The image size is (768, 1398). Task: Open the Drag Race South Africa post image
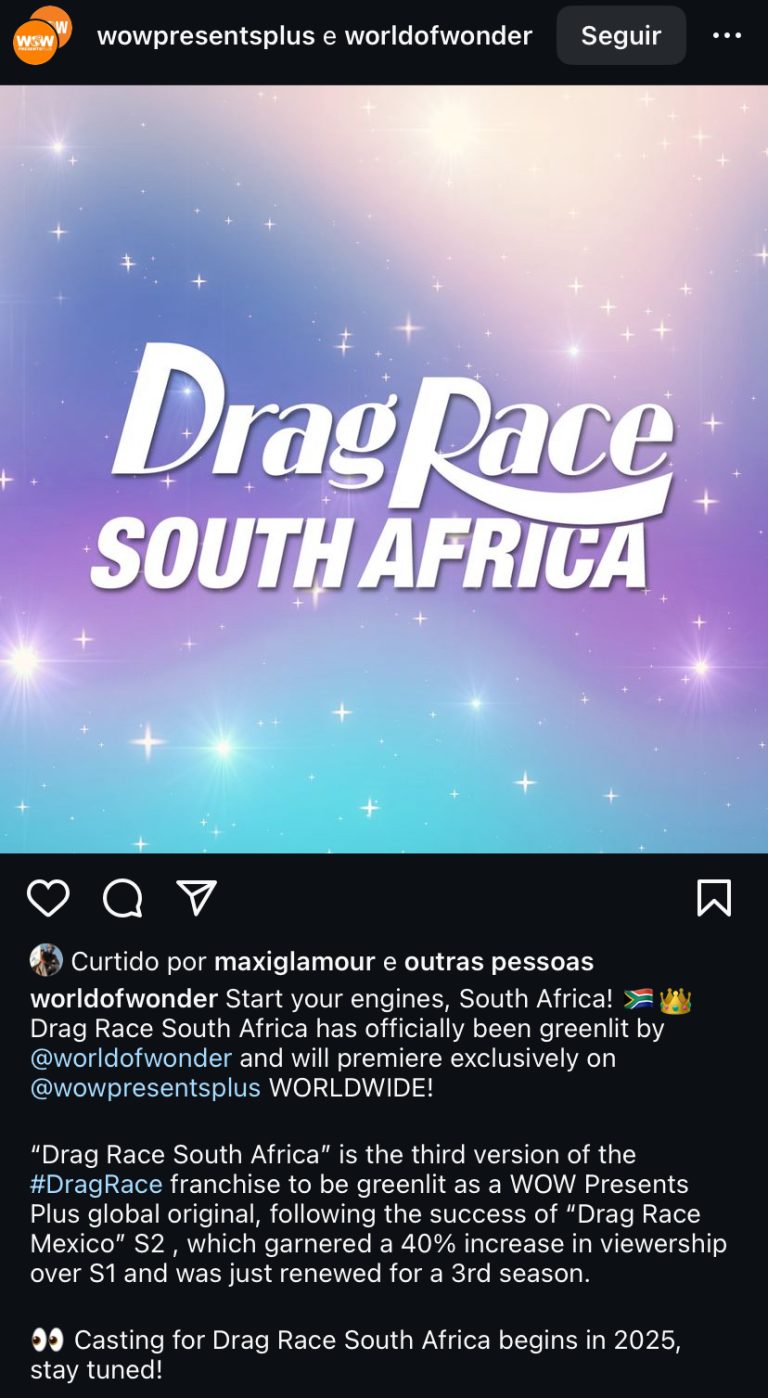click(x=384, y=469)
